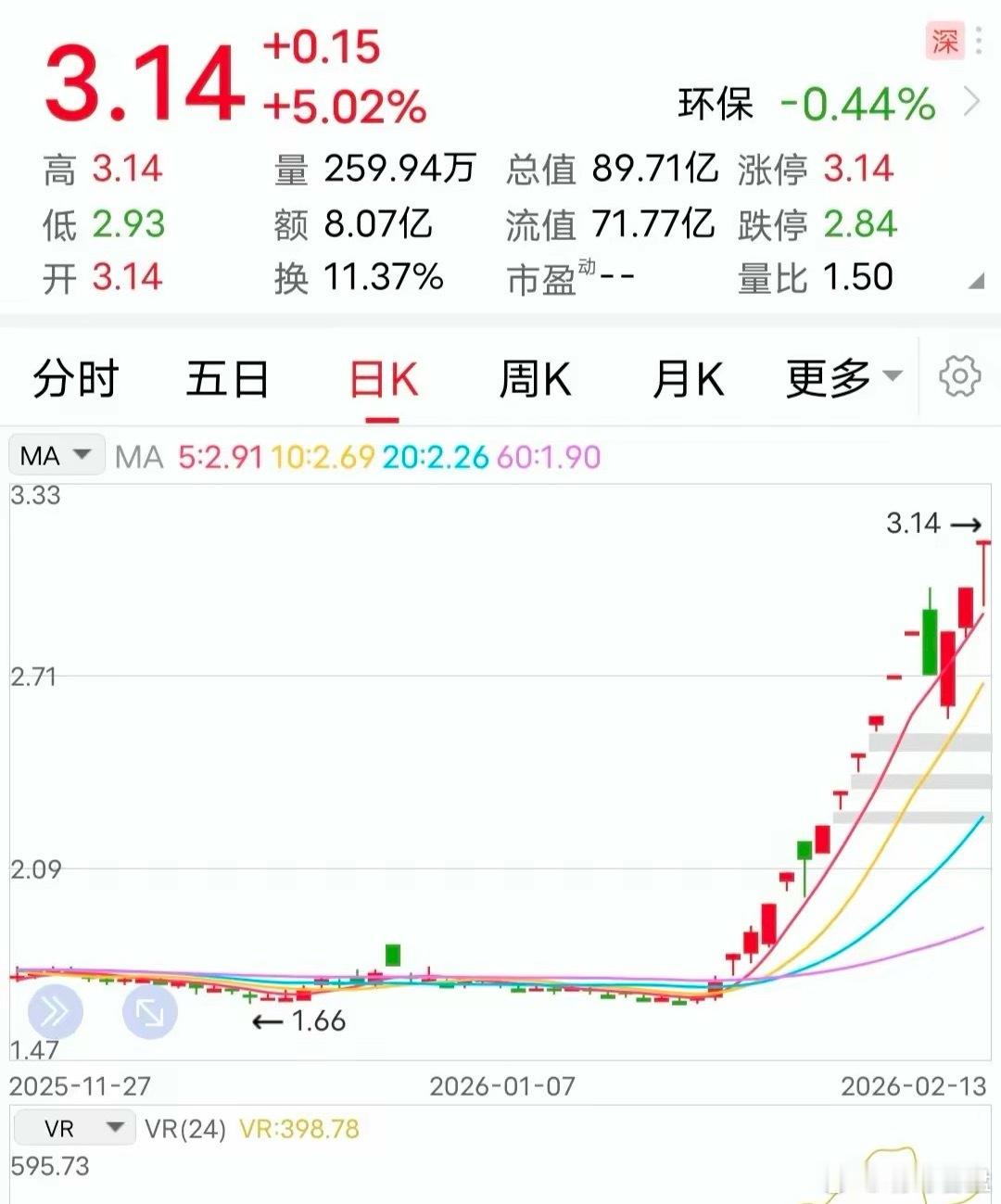Open the MA indicator dropdown
The height and width of the screenshot is (1204, 1001).
pyautogui.click(x=56, y=456)
